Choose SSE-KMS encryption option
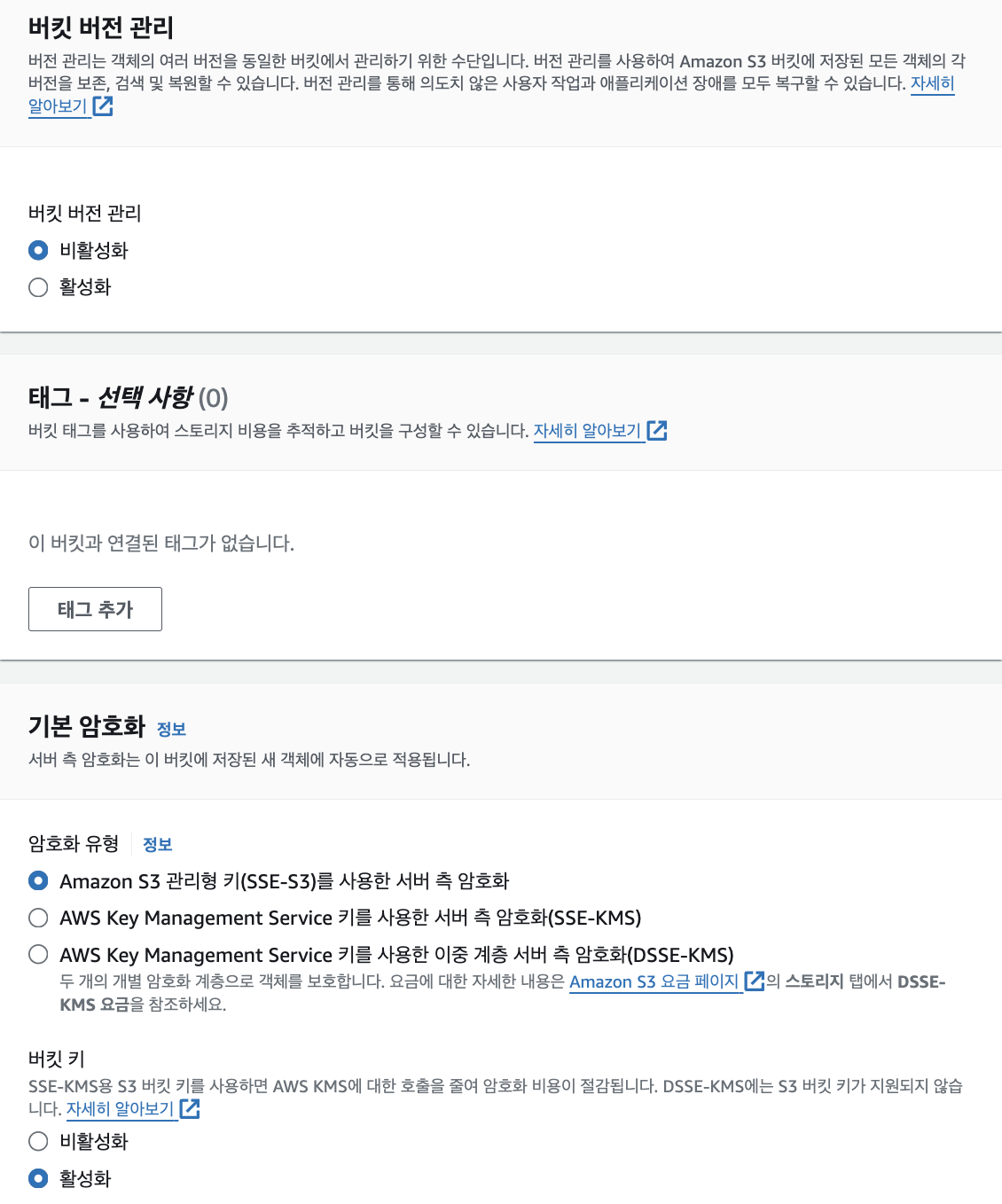This screenshot has height=1204, width=1002. pos(38,918)
